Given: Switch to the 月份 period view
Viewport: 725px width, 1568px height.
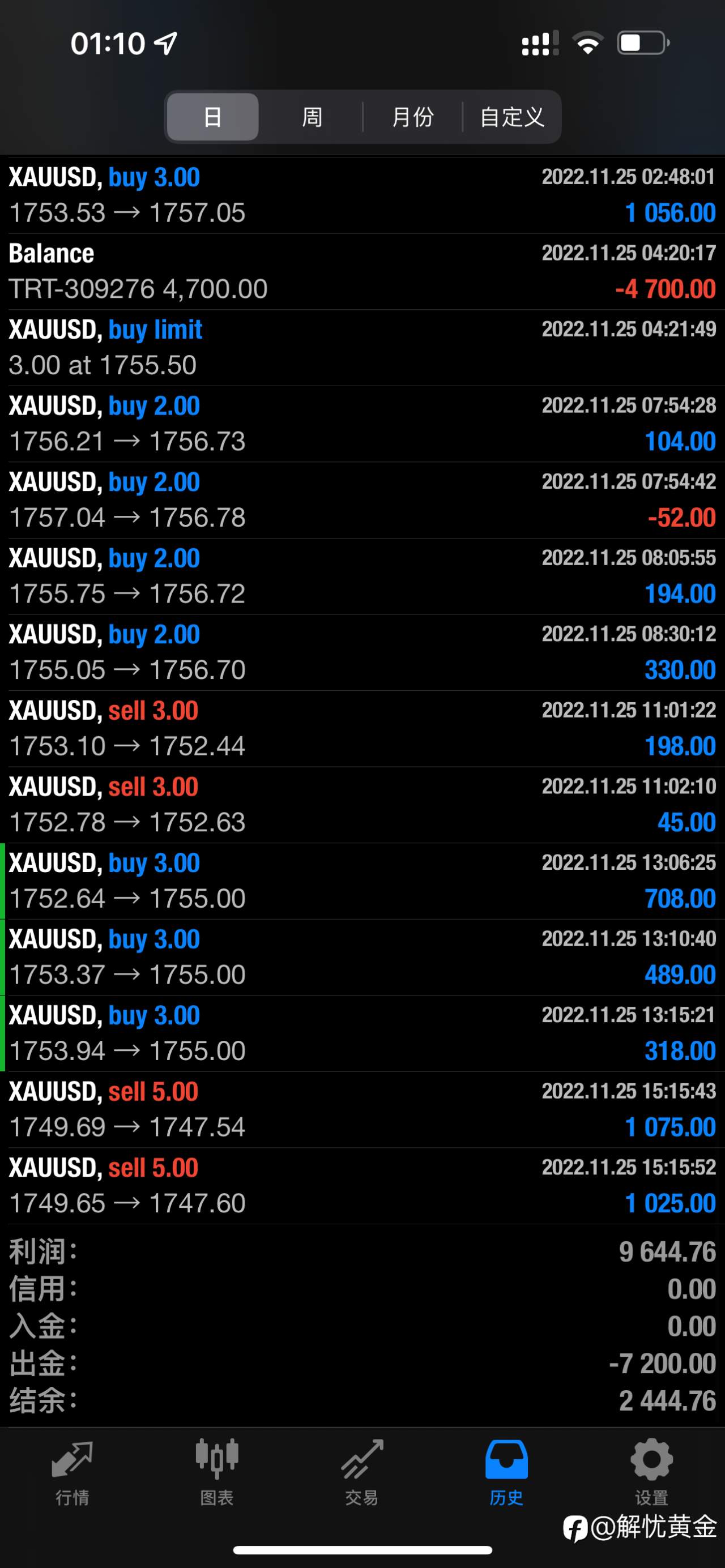Looking at the screenshot, I should pos(412,117).
